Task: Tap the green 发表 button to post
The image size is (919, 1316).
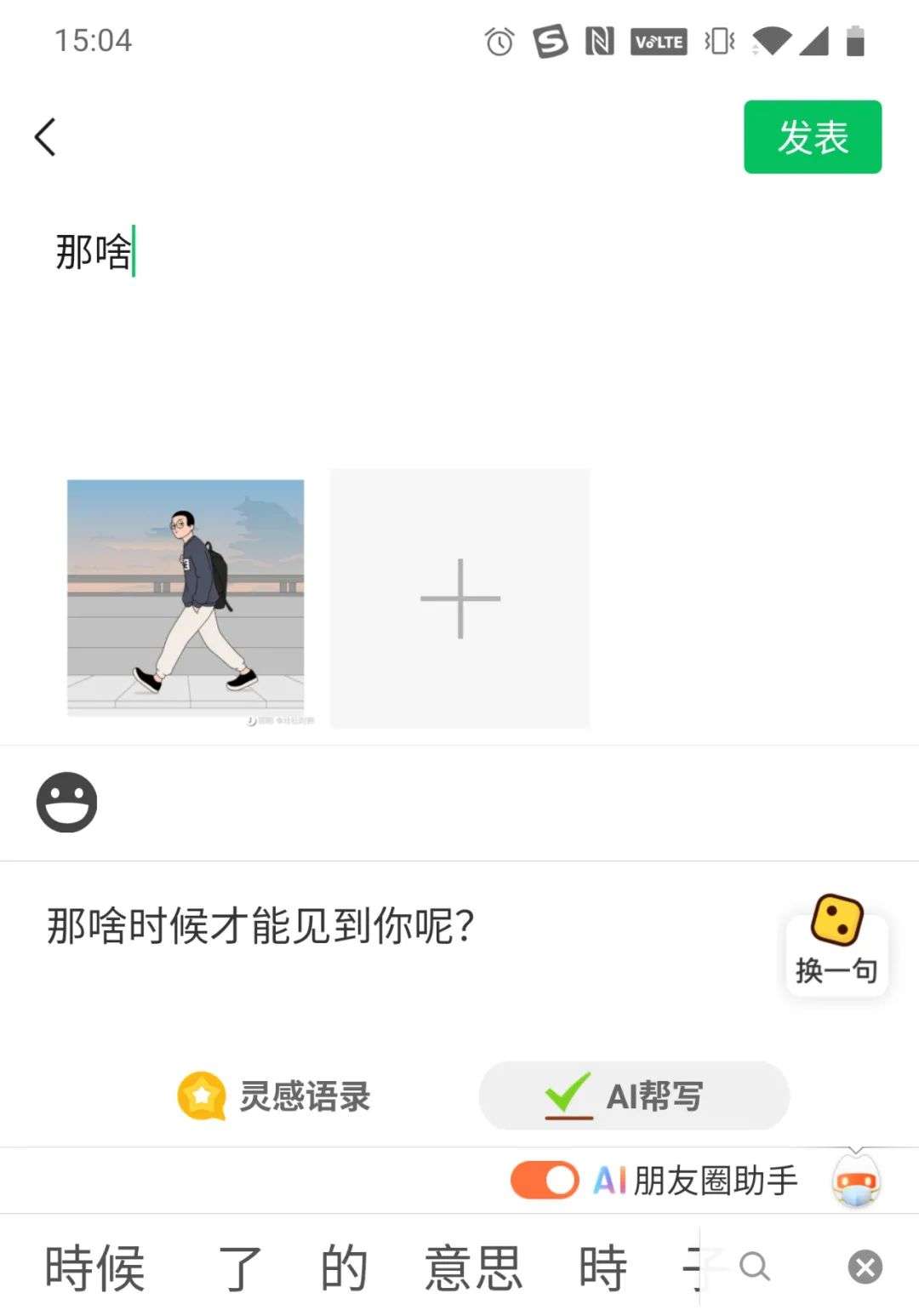Action: coord(812,137)
